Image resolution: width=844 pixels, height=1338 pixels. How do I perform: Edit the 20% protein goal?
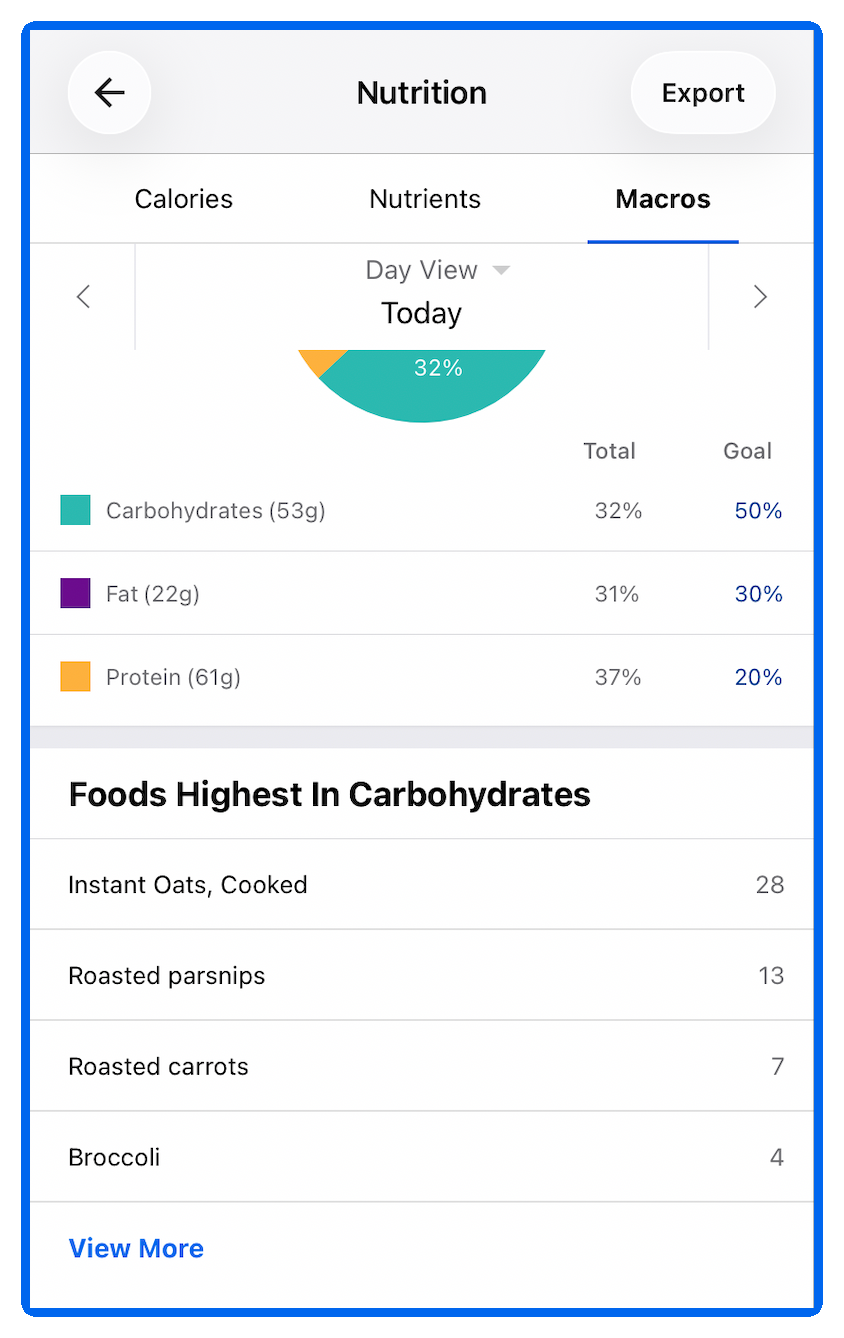pyautogui.click(x=758, y=677)
